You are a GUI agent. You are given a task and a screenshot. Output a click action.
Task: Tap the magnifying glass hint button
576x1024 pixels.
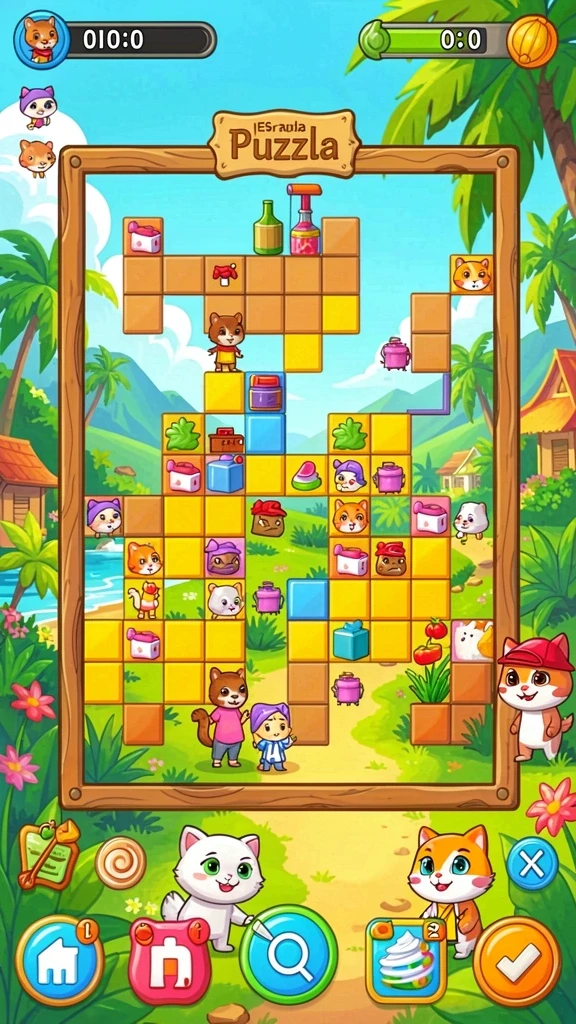tap(288, 954)
